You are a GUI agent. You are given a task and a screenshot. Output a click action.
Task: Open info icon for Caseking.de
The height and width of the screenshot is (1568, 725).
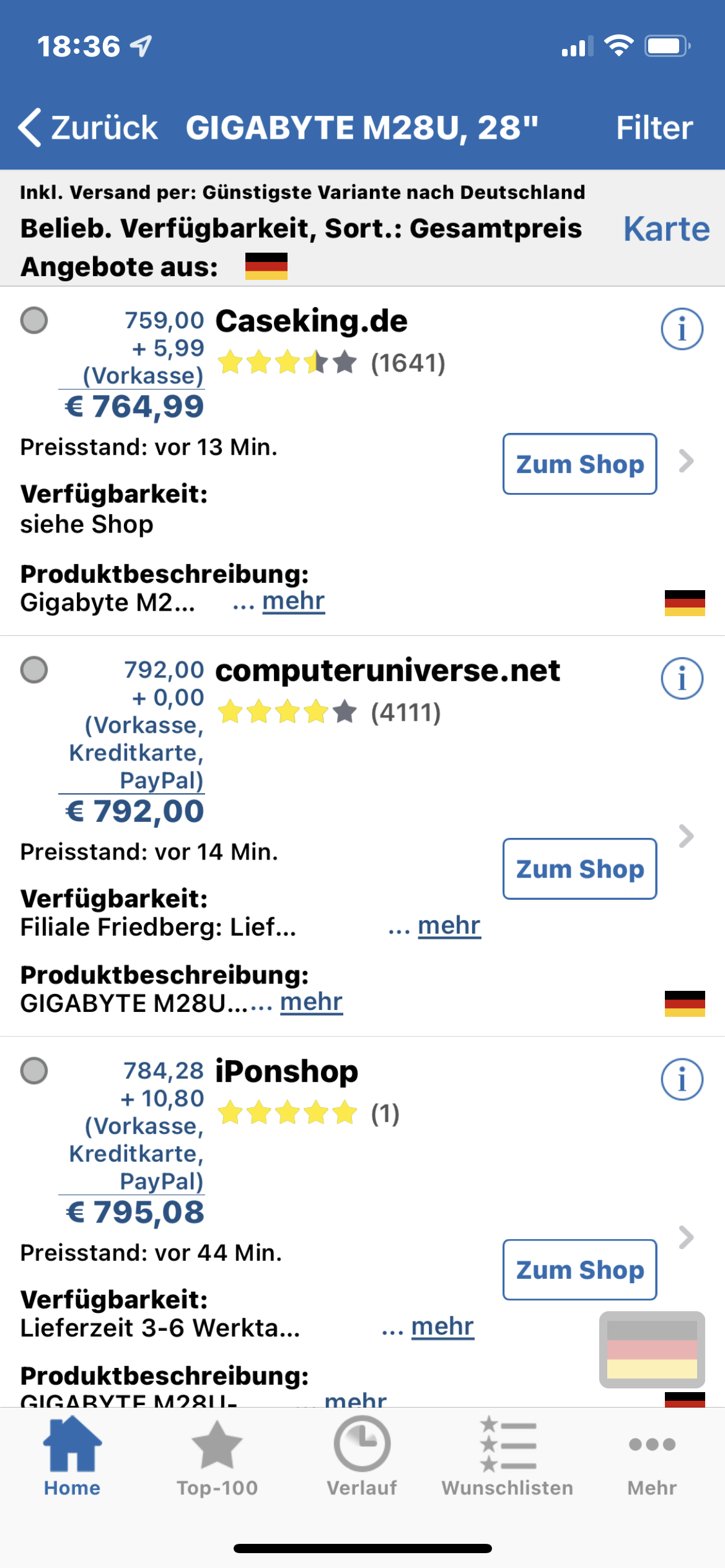click(682, 329)
